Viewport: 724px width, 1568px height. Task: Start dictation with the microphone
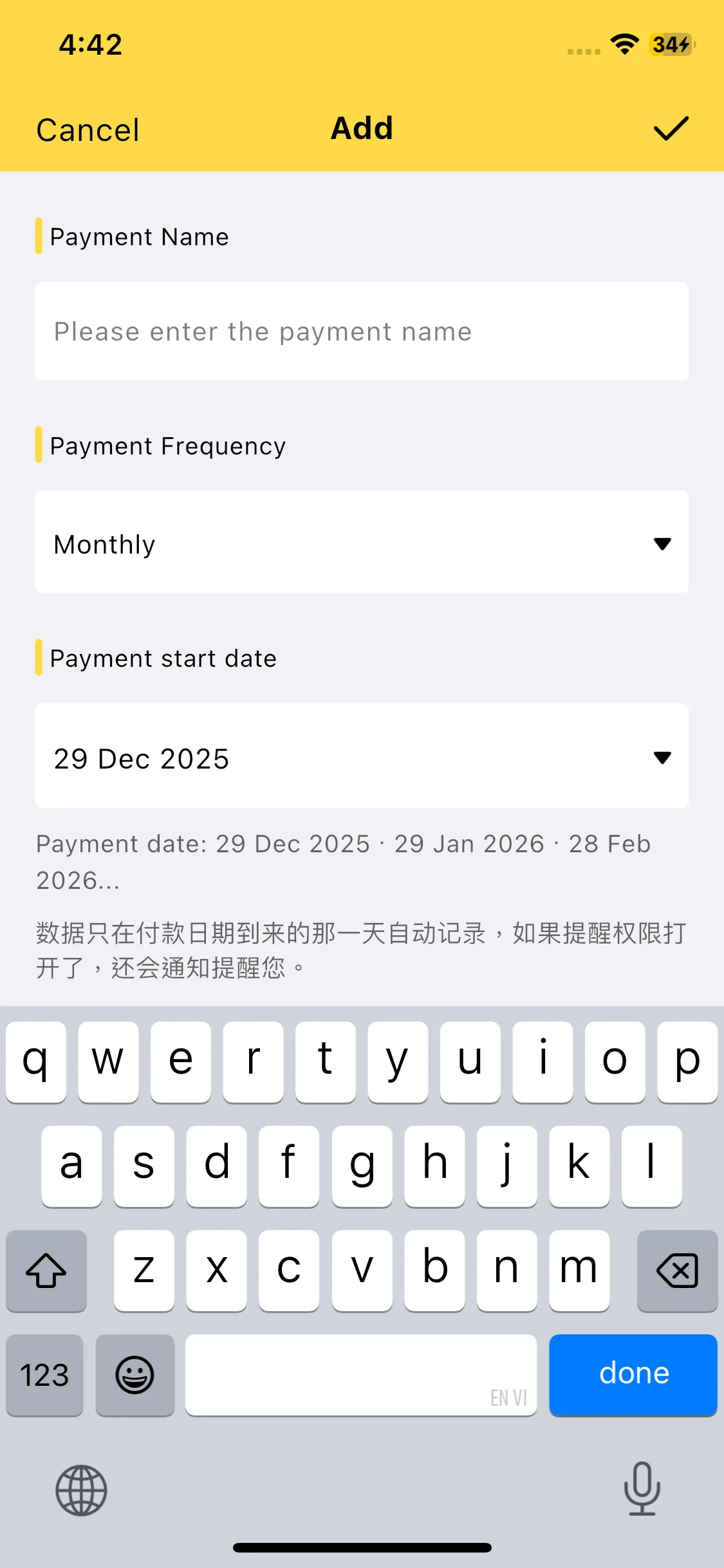[642, 1489]
